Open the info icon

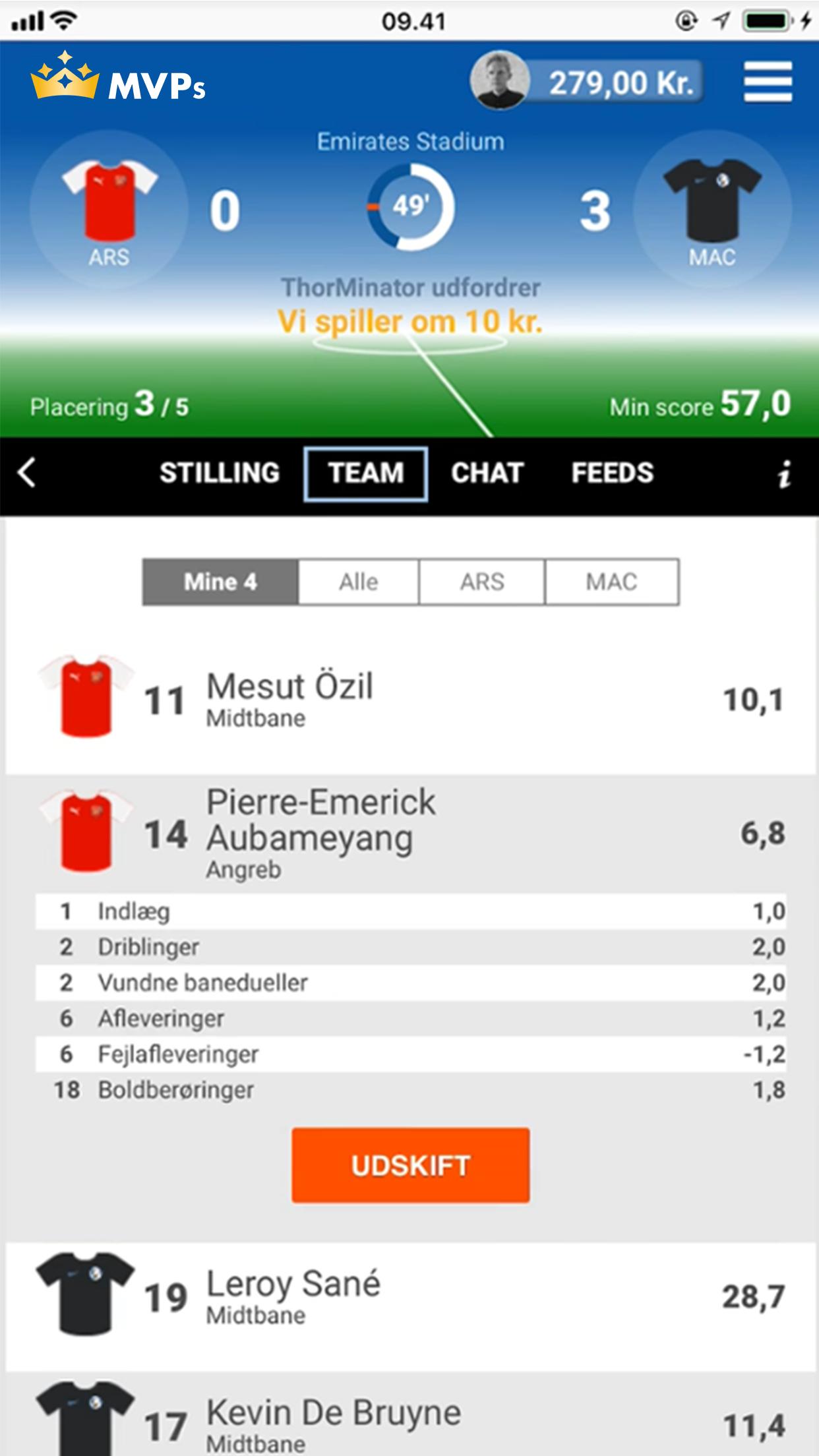click(784, 474)
